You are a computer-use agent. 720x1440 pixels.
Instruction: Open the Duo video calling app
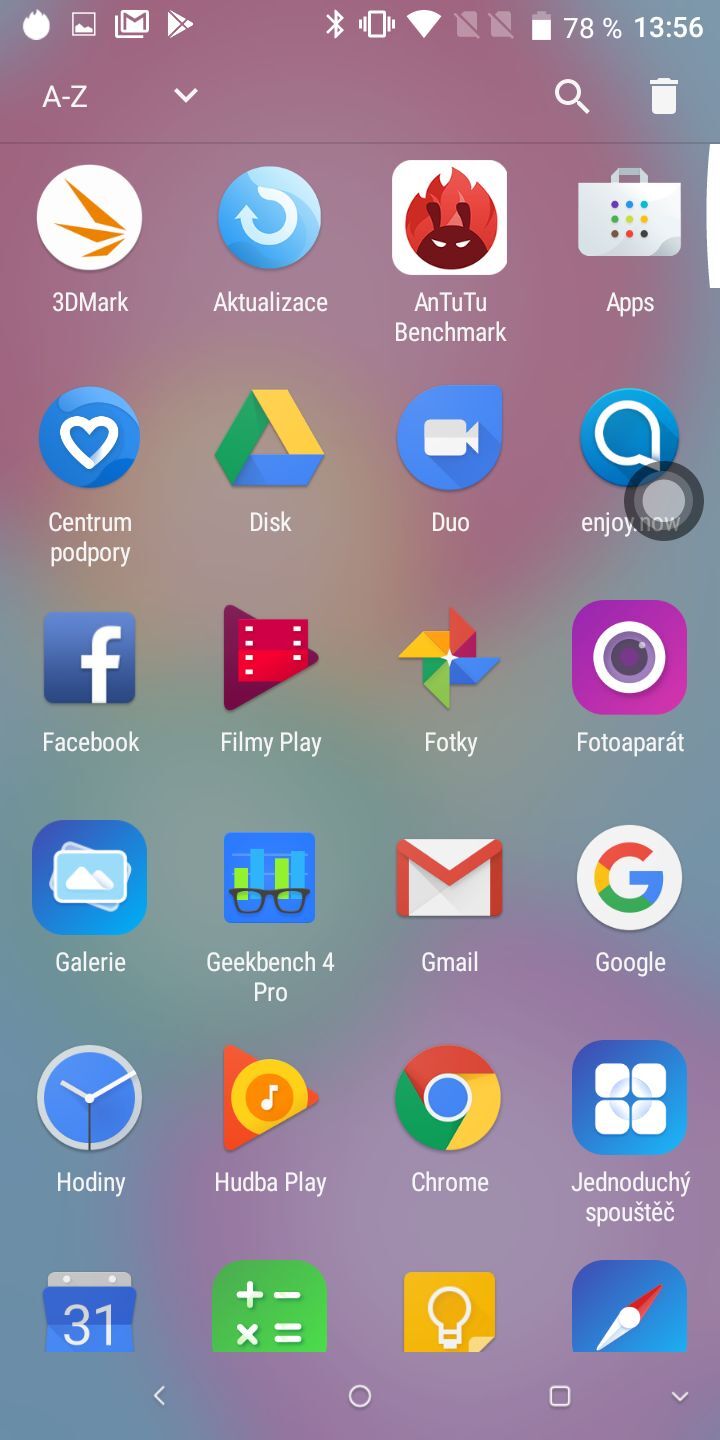pyautogui.click(x=450, y=437)
